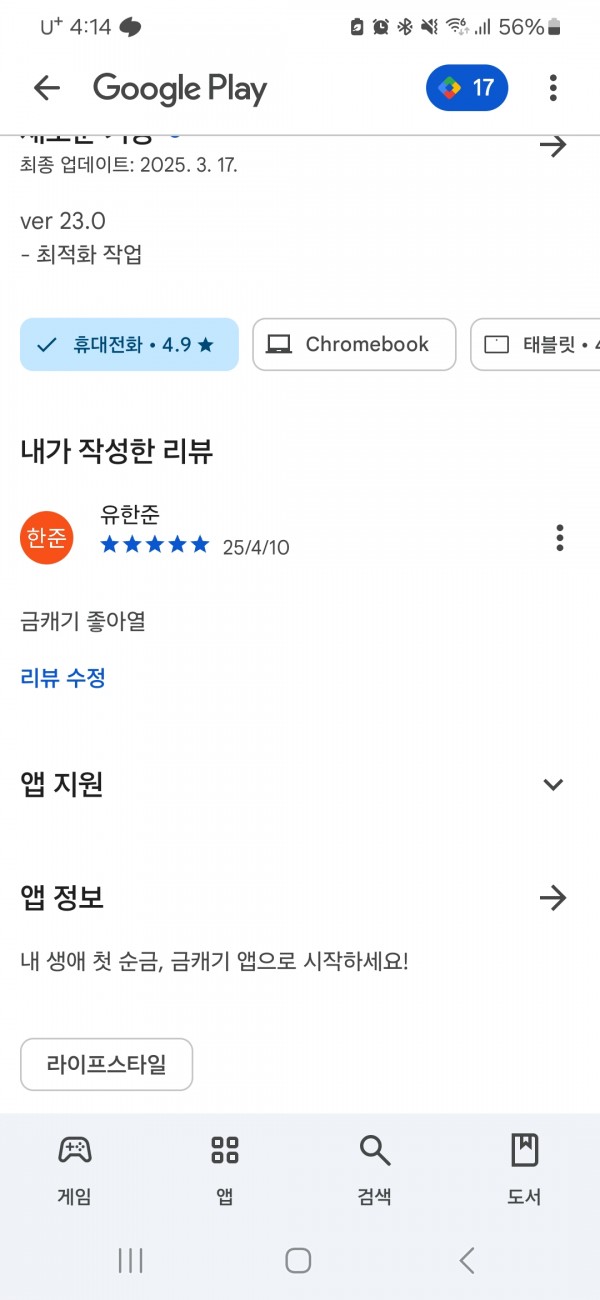
Task: Open the what's new arrow near 최종 업데이트
Action: [553, 146]
